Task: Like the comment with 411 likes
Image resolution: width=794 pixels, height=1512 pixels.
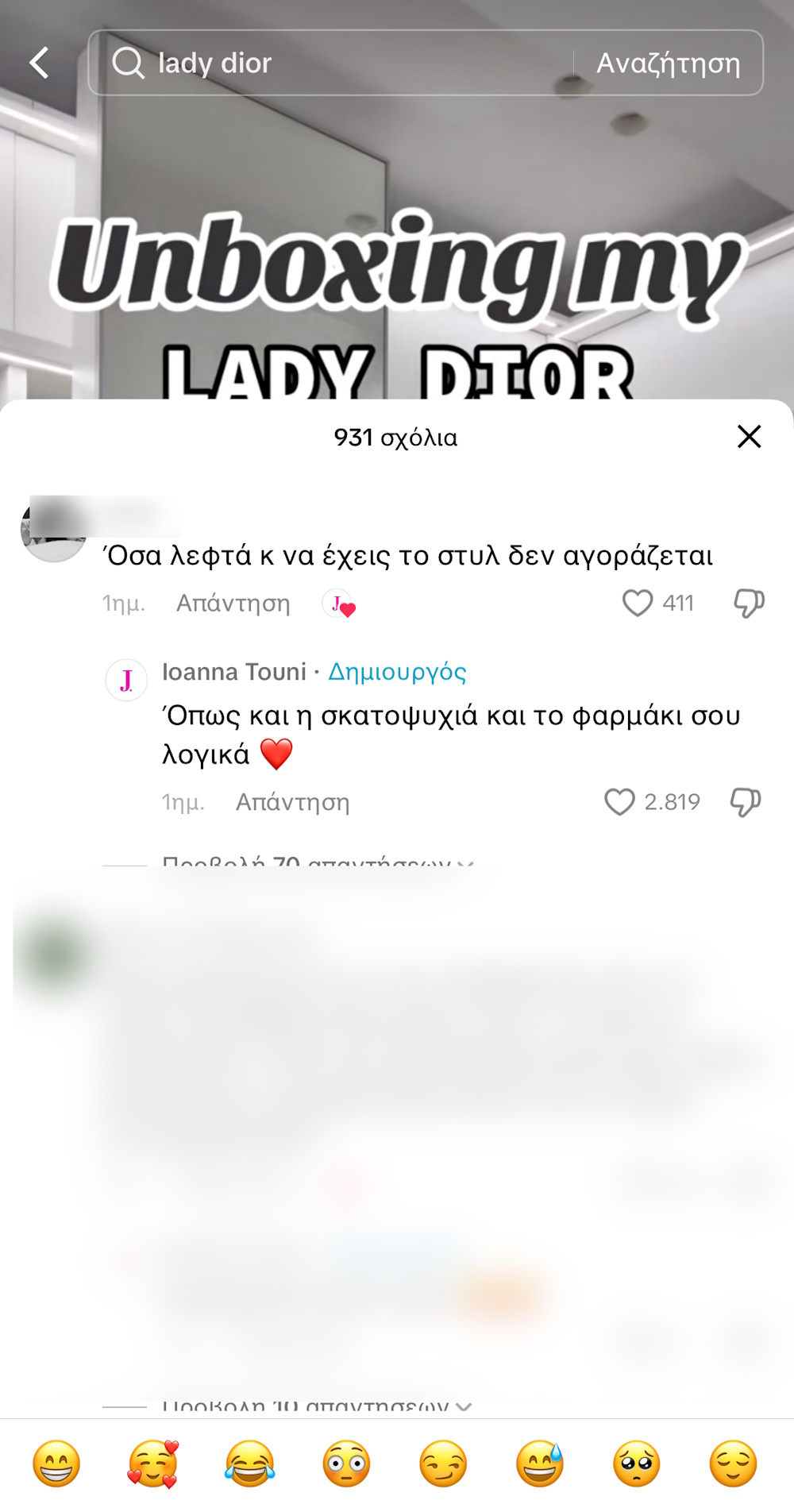Action: [637, 604]
